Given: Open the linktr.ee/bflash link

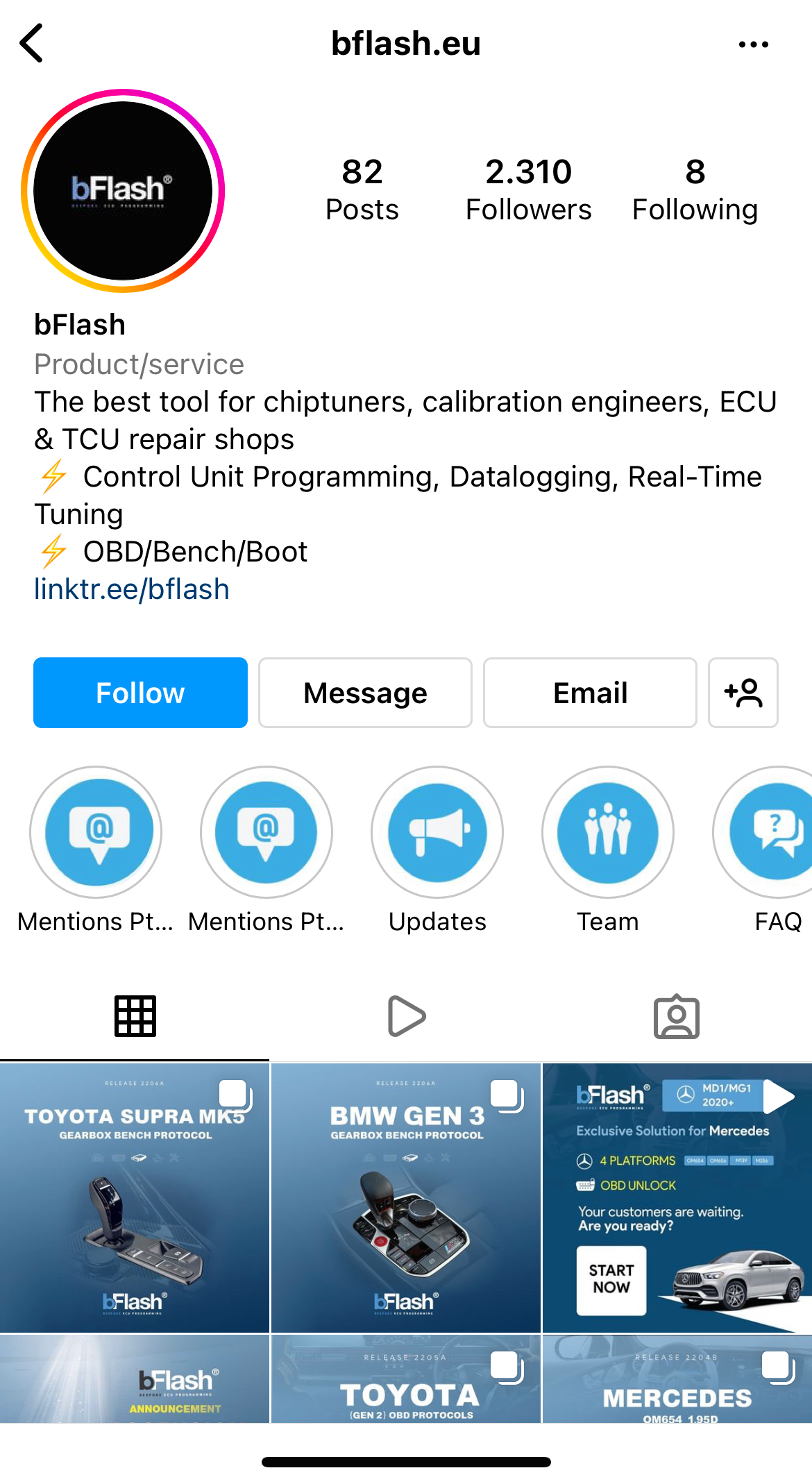Looking at the screenshot, I should pyautogui.click(x=131, y=589).
